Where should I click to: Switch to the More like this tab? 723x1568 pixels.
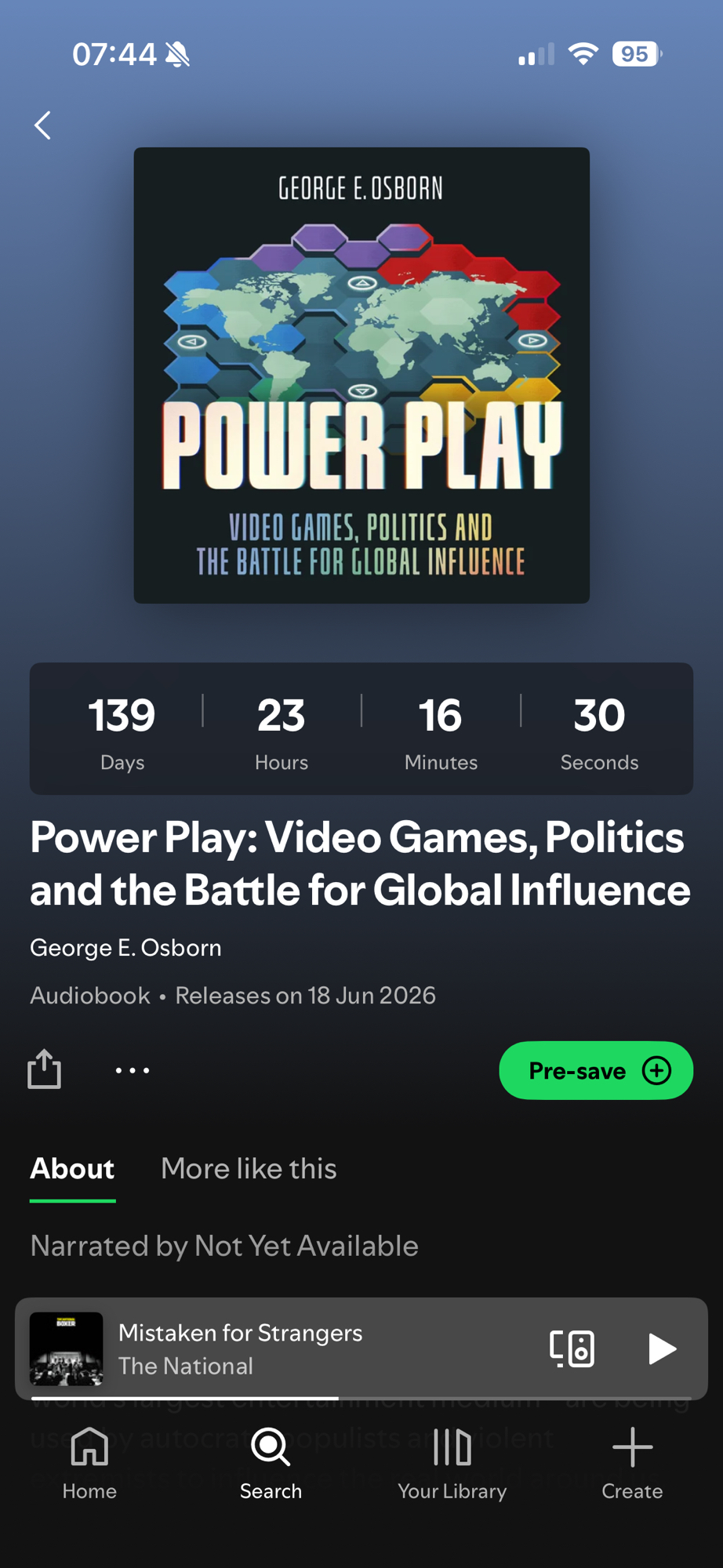click(249, 1169)
